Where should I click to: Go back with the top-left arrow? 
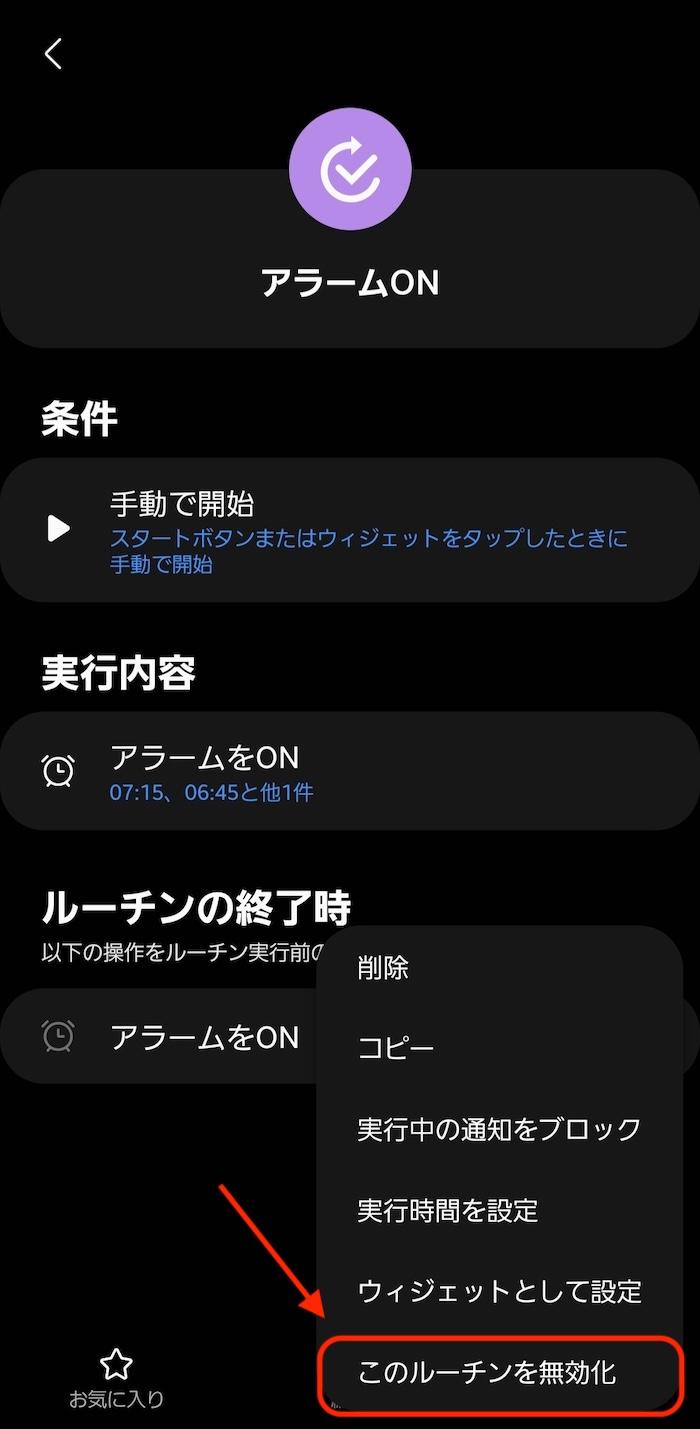(x=54, y=54)
